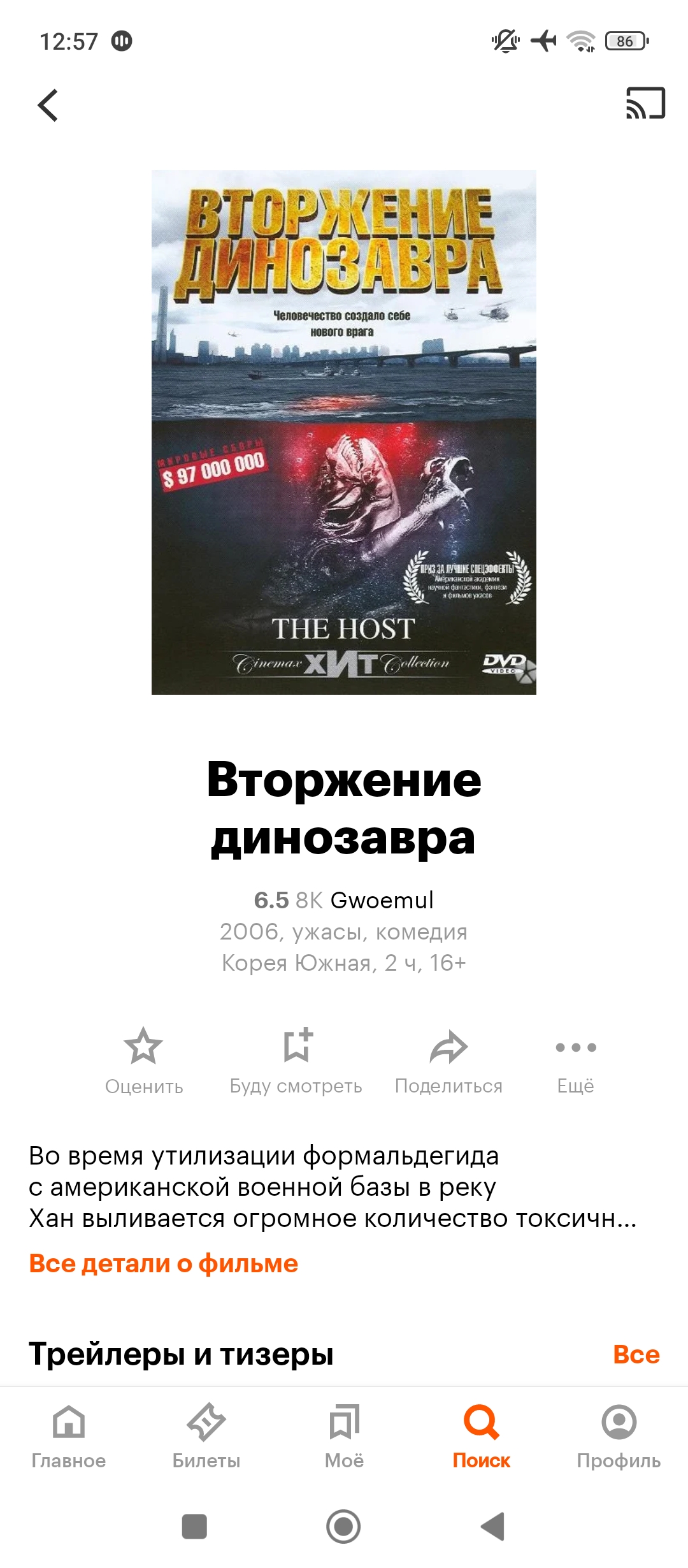Screen dimensions: 688x1568
Task: Open the Ещё more options
Action: pyautogui.click(x=575, y=1059)
